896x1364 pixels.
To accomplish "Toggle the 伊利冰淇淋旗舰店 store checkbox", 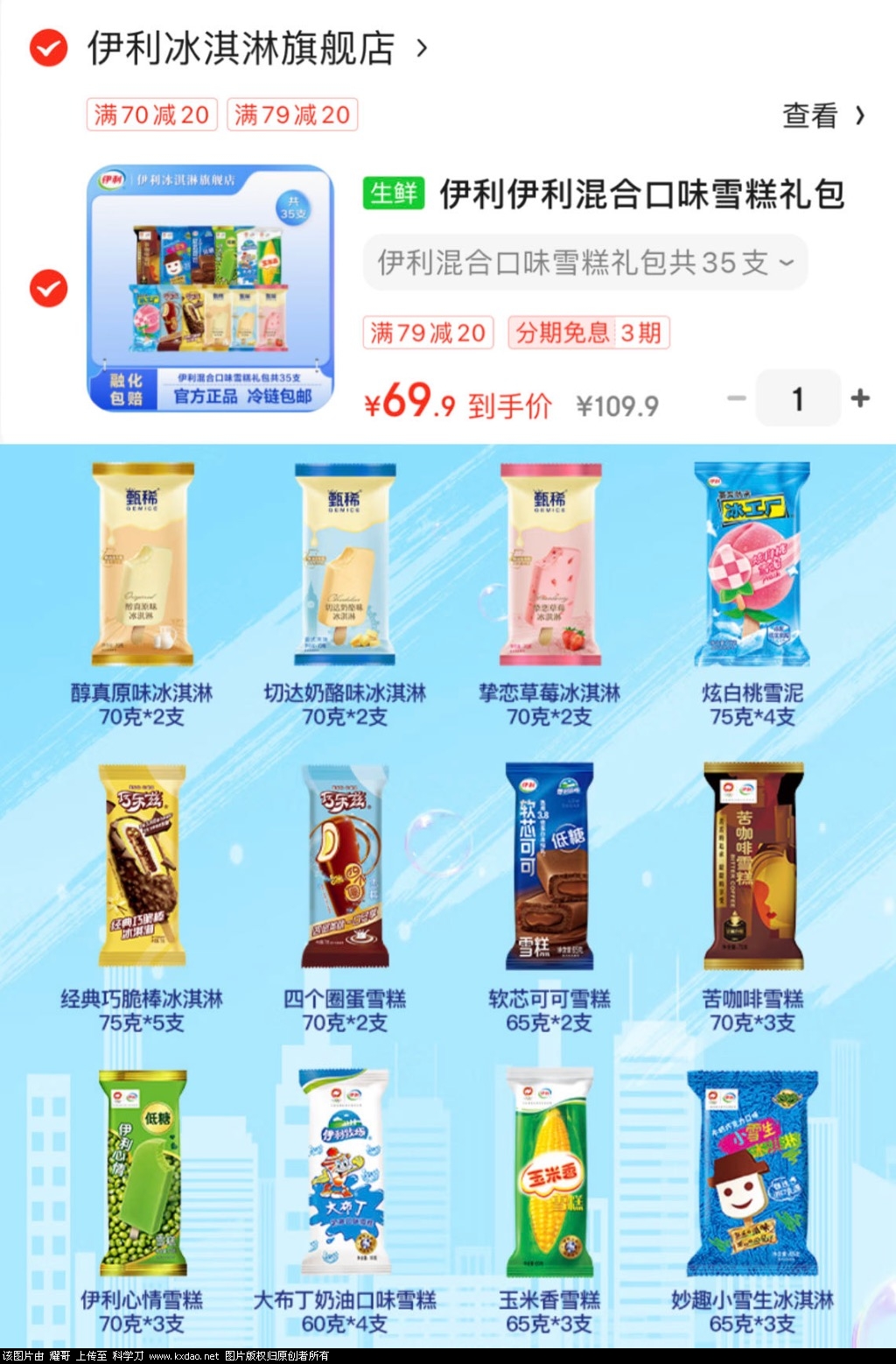I will (x=49, y=48).
